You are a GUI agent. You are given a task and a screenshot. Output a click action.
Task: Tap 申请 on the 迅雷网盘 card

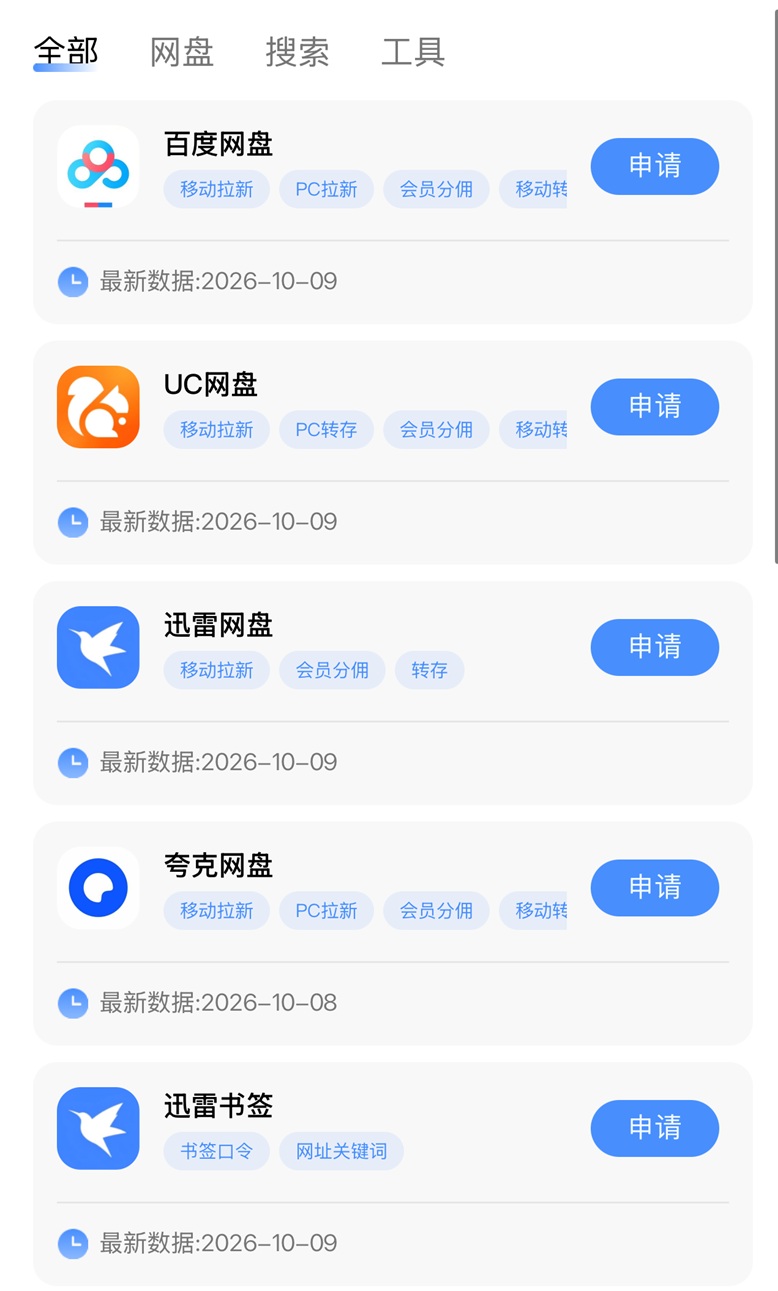pyautogui.click(x=655, y=647)
